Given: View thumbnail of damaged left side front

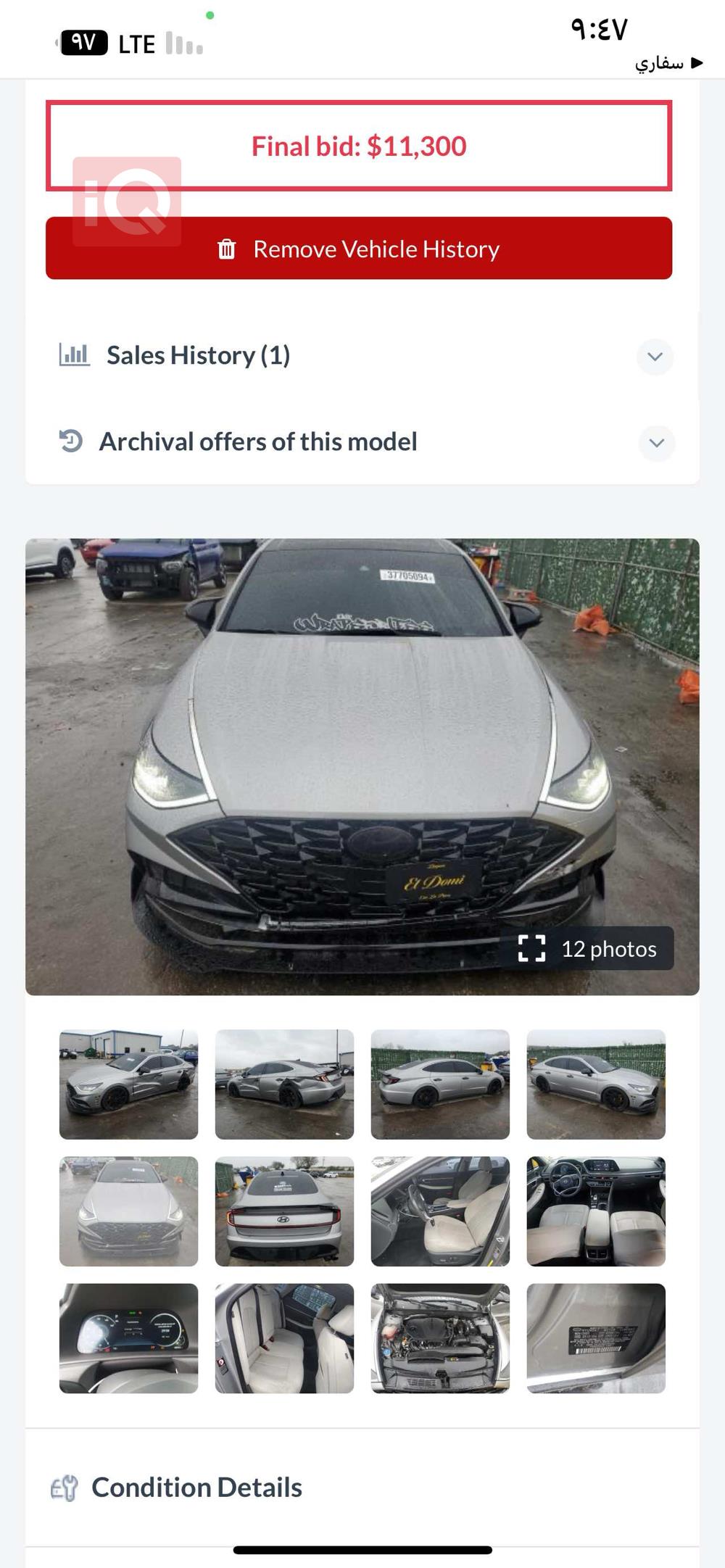Looking at the screenshot, I should [x=128, y=1084].
